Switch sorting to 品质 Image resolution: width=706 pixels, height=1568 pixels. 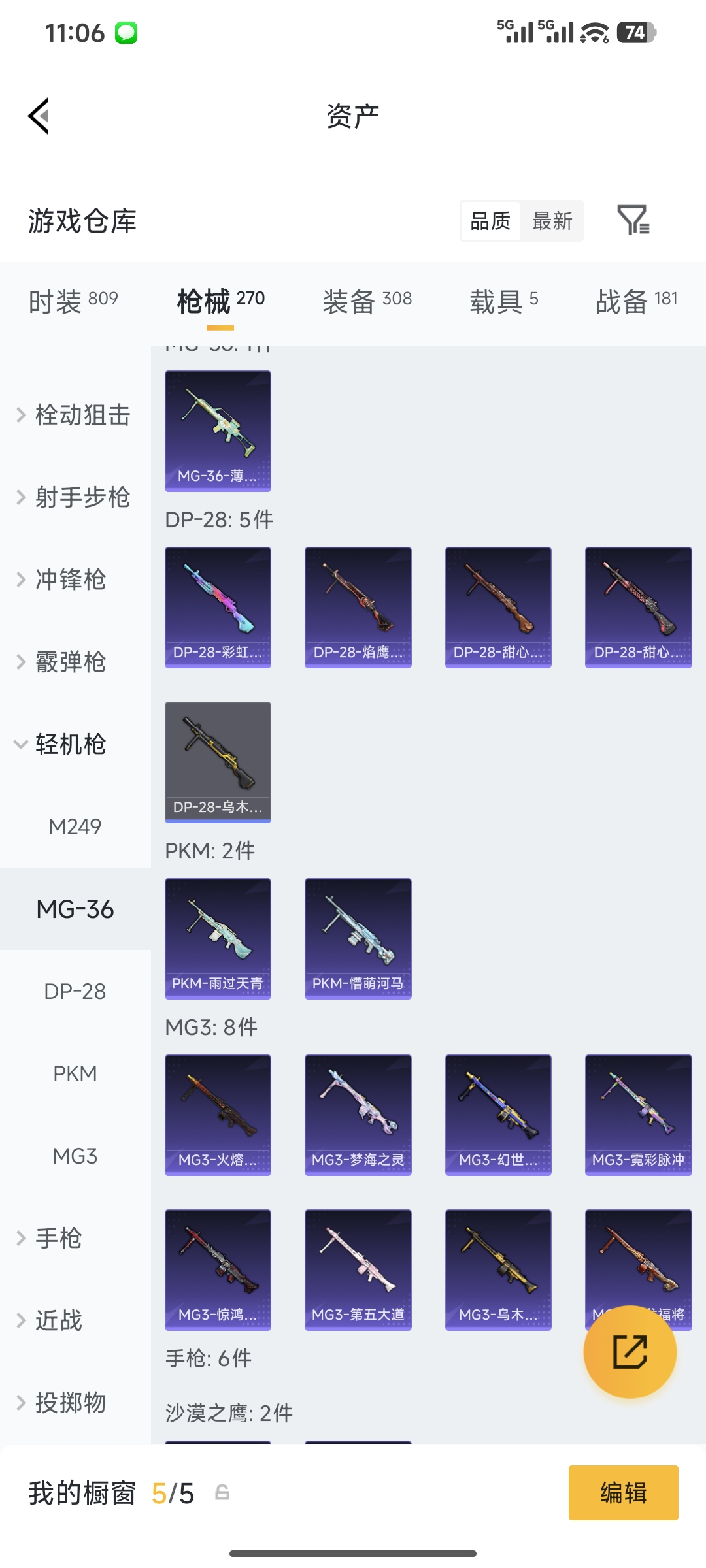click(x=489, y=221)
